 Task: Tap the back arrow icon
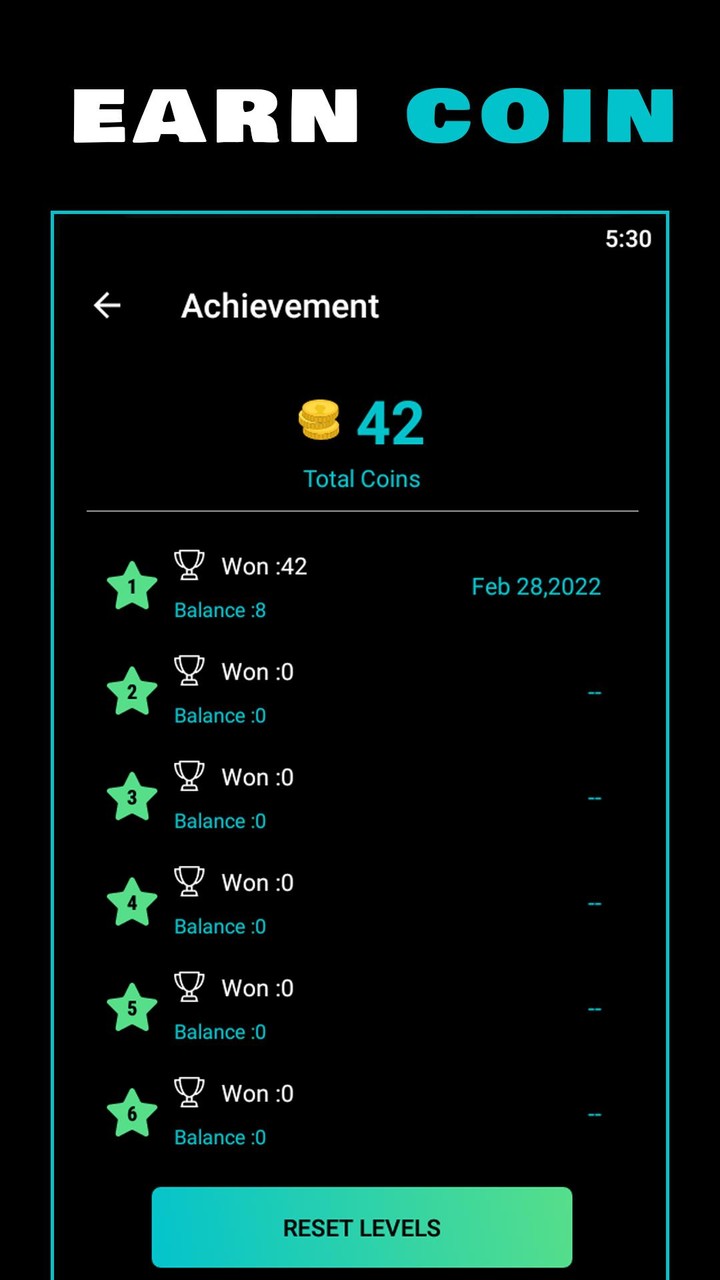107,306
